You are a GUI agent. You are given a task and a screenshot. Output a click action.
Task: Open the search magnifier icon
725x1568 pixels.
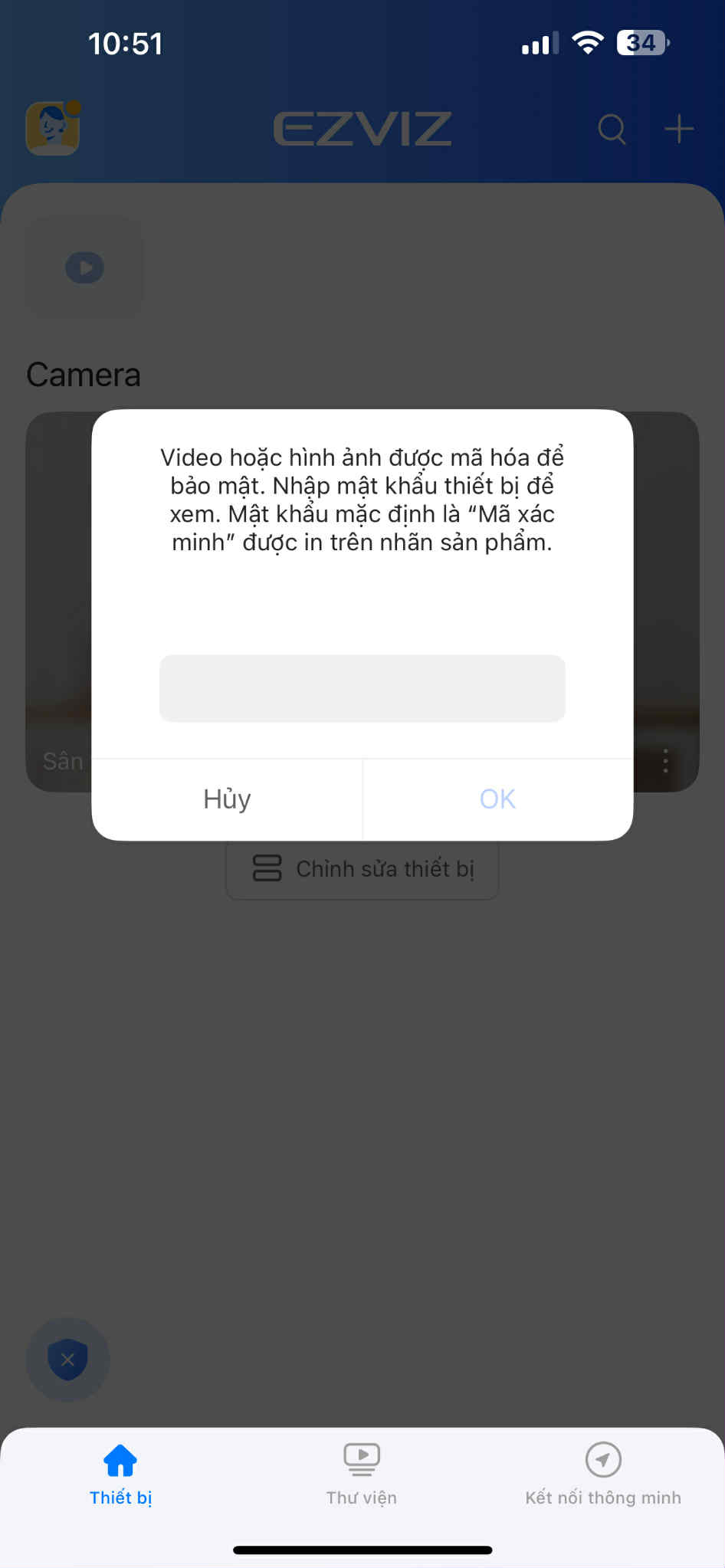point(612,129)
